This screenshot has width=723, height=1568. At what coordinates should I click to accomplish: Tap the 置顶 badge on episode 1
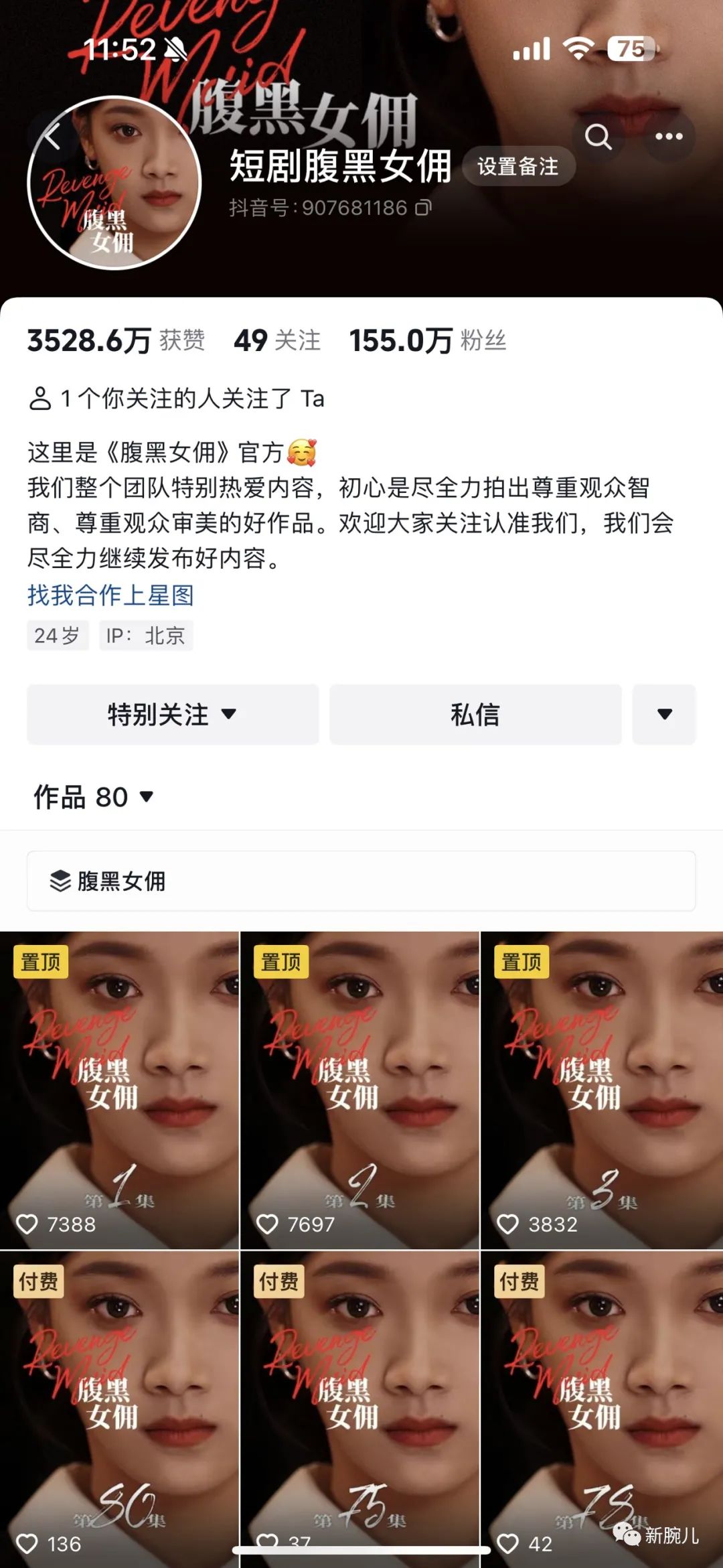42,960
